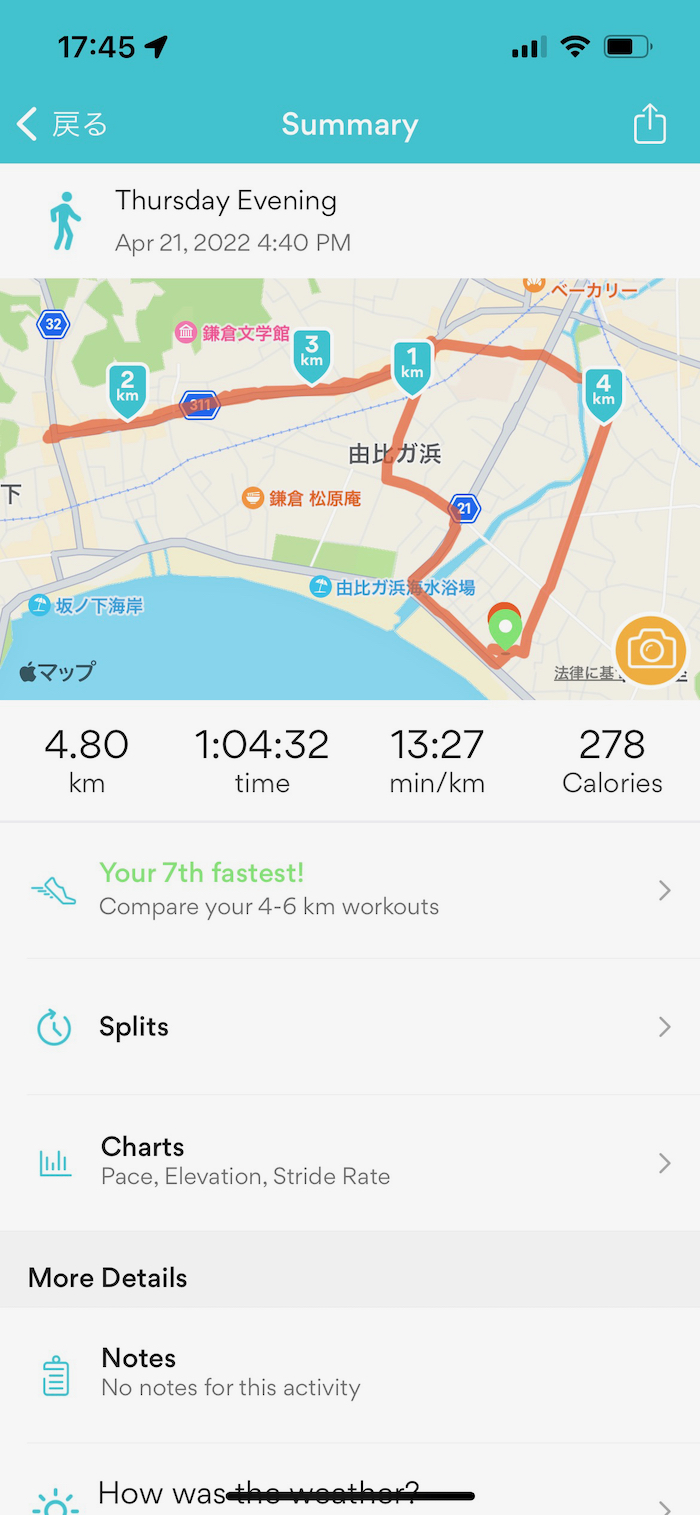Screen dimensions: 700x1515
Task: Open the Splits row
Action: tap(350, 1027)
